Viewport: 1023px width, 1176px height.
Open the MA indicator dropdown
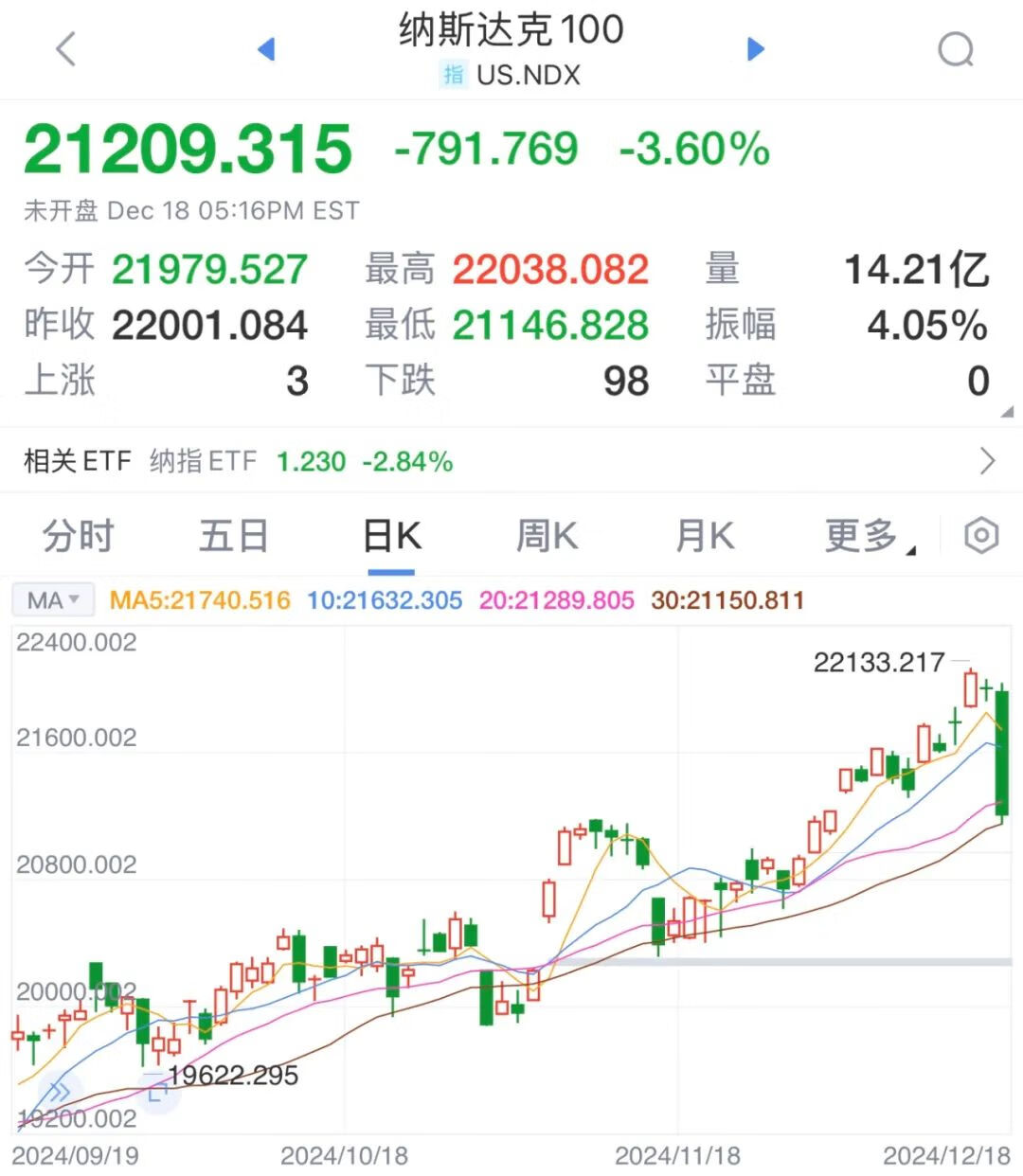[53, 599]
